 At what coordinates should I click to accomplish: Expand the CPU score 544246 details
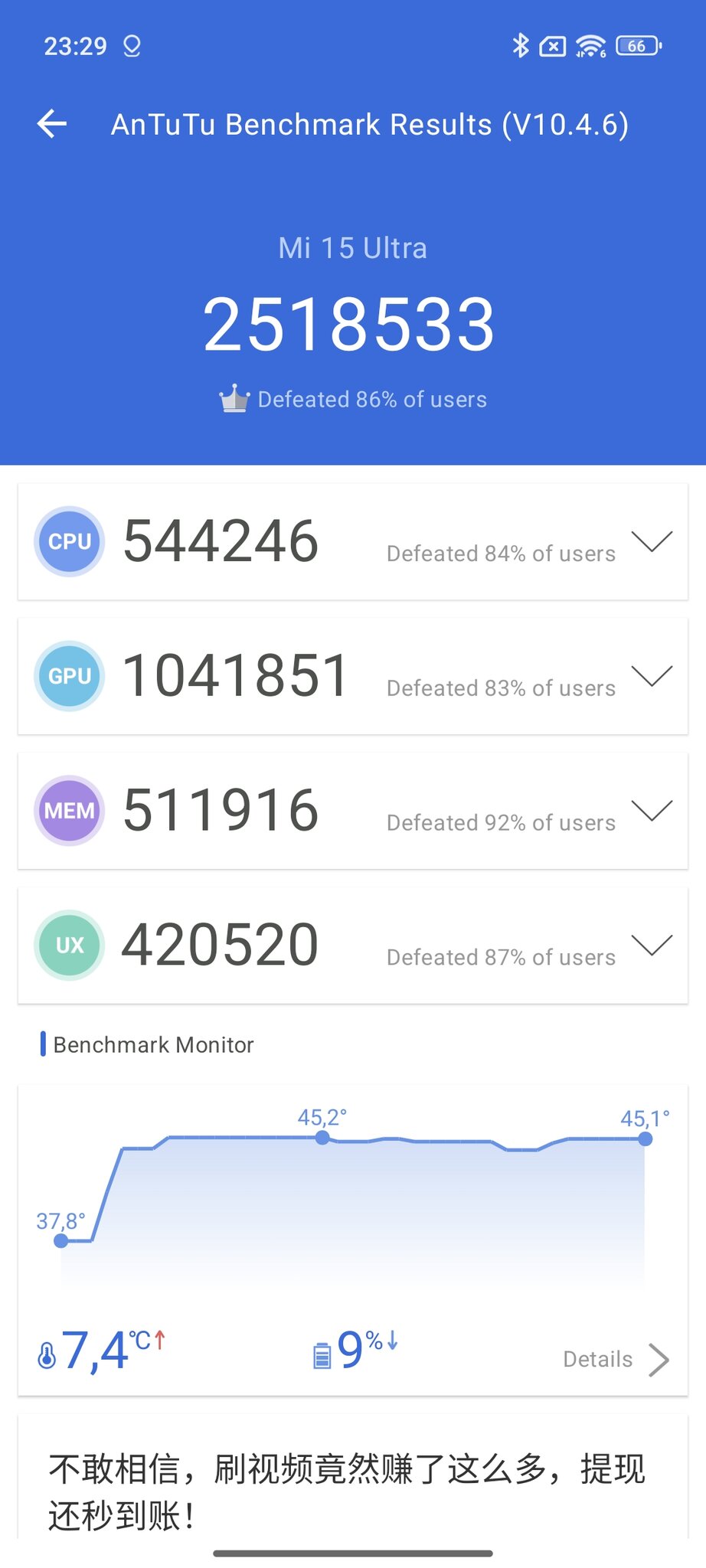pos(652,541)
